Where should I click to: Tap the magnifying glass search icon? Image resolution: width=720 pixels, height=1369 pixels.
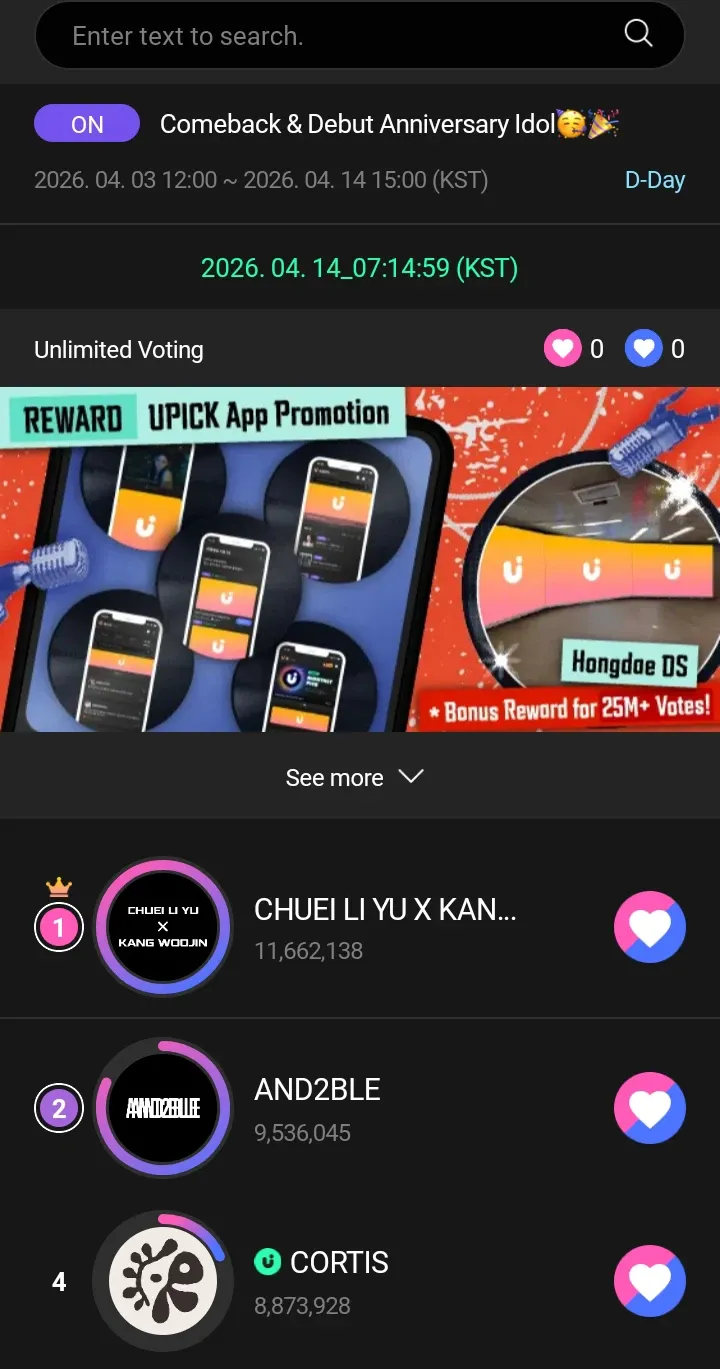pyautogui.click(x=638, y=33)
